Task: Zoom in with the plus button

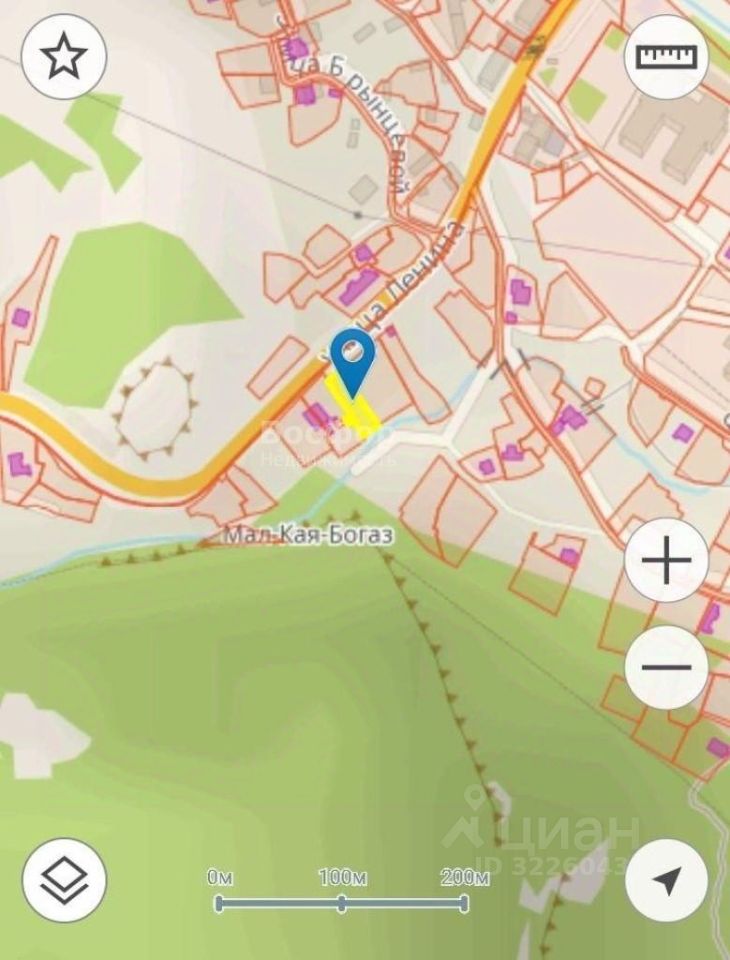Action: coord(666,560)
